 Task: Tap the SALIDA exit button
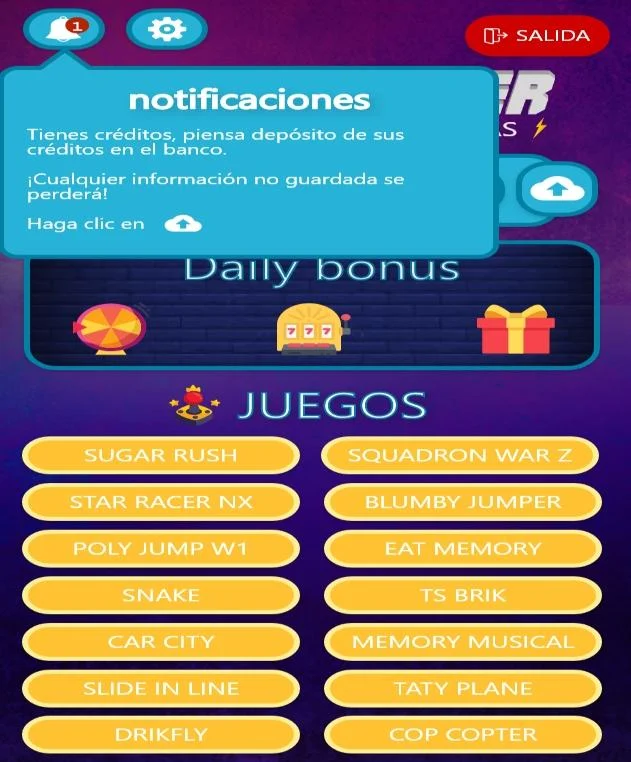(x=537, y=36)
